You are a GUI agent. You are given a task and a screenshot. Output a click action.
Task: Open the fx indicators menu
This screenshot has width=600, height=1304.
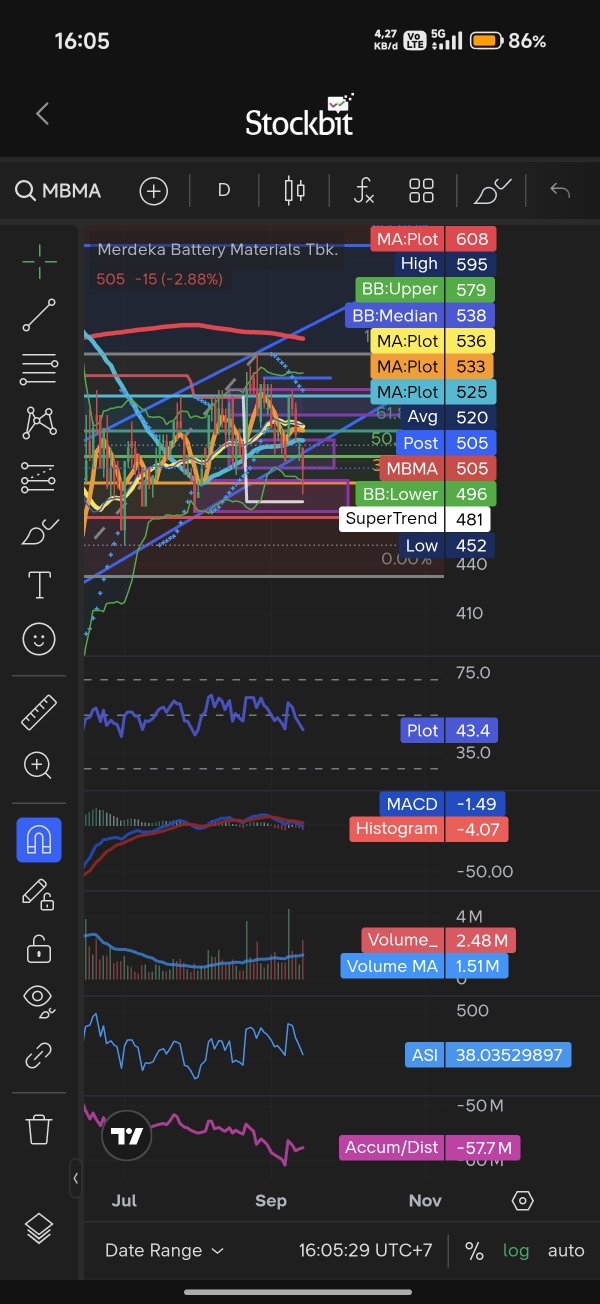364,190
